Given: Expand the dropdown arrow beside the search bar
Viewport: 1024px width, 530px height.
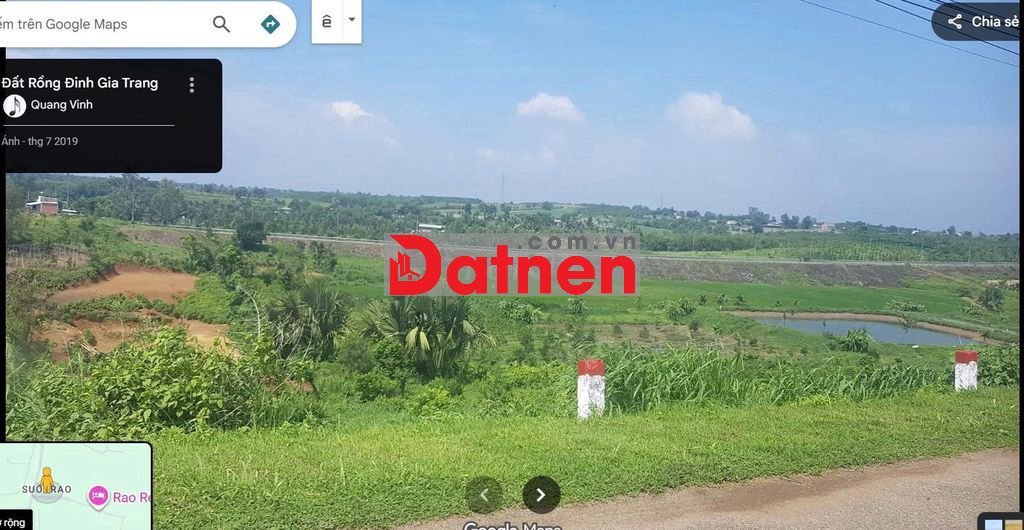Looking at the screenshot, I should pos(351,19).
